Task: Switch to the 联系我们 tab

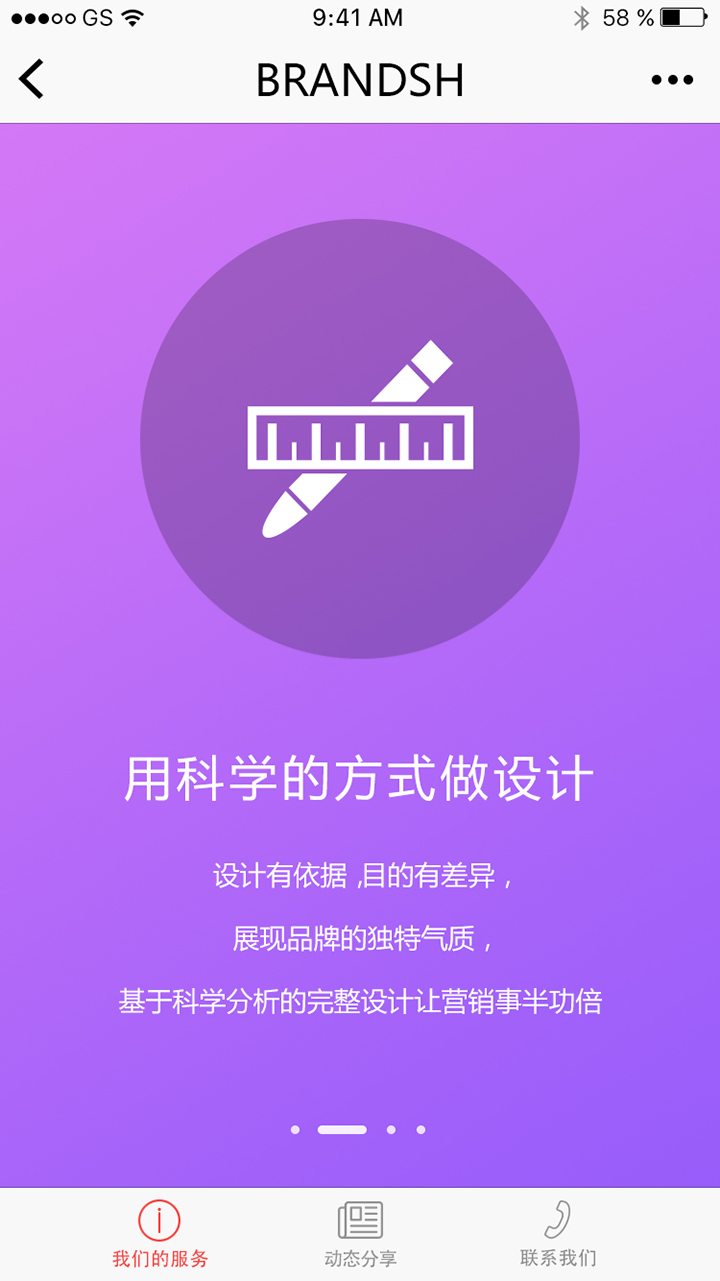Action: pyautogui.click(x=558, y=1234)
